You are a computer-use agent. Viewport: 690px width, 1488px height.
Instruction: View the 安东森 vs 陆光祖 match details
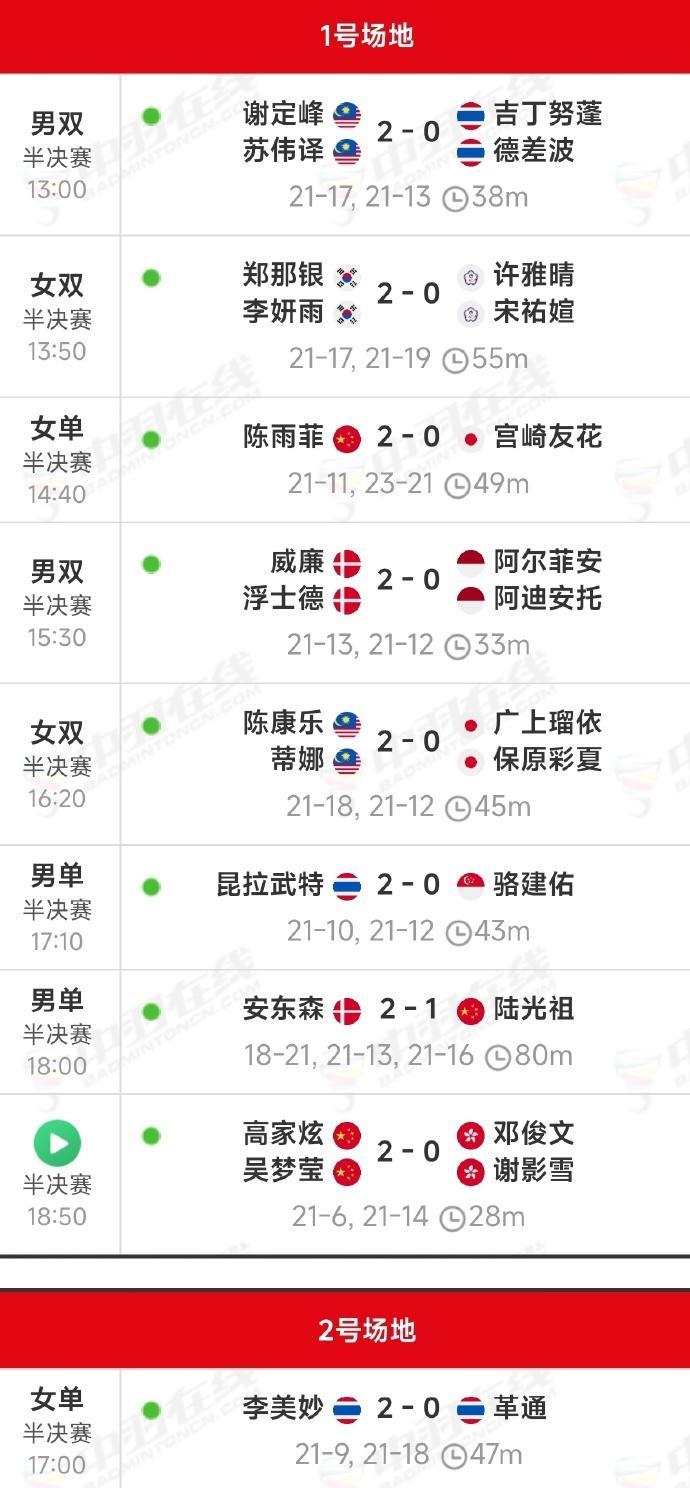pos(345,1032)
